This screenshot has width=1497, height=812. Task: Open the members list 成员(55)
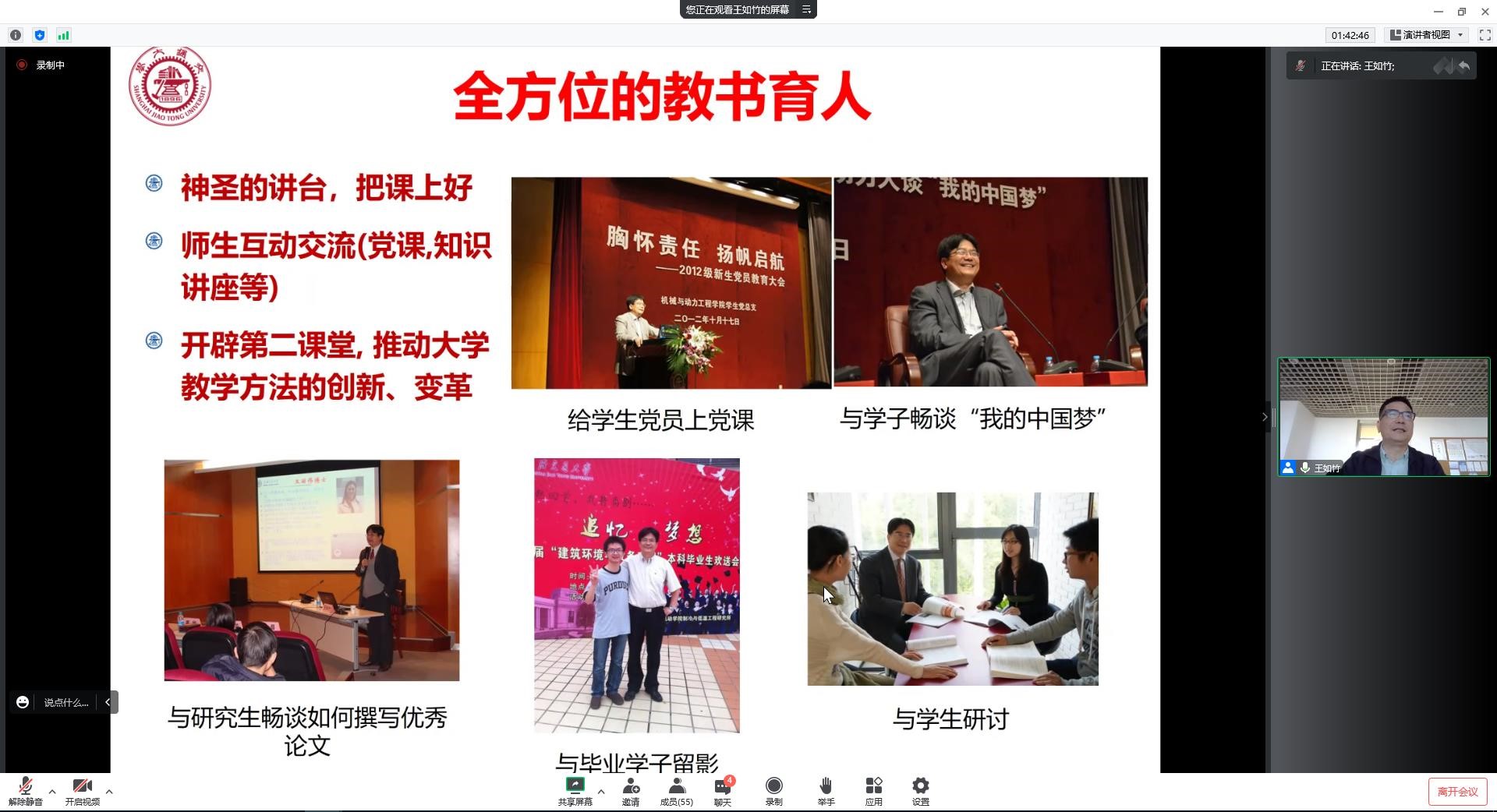pos(676,790)
